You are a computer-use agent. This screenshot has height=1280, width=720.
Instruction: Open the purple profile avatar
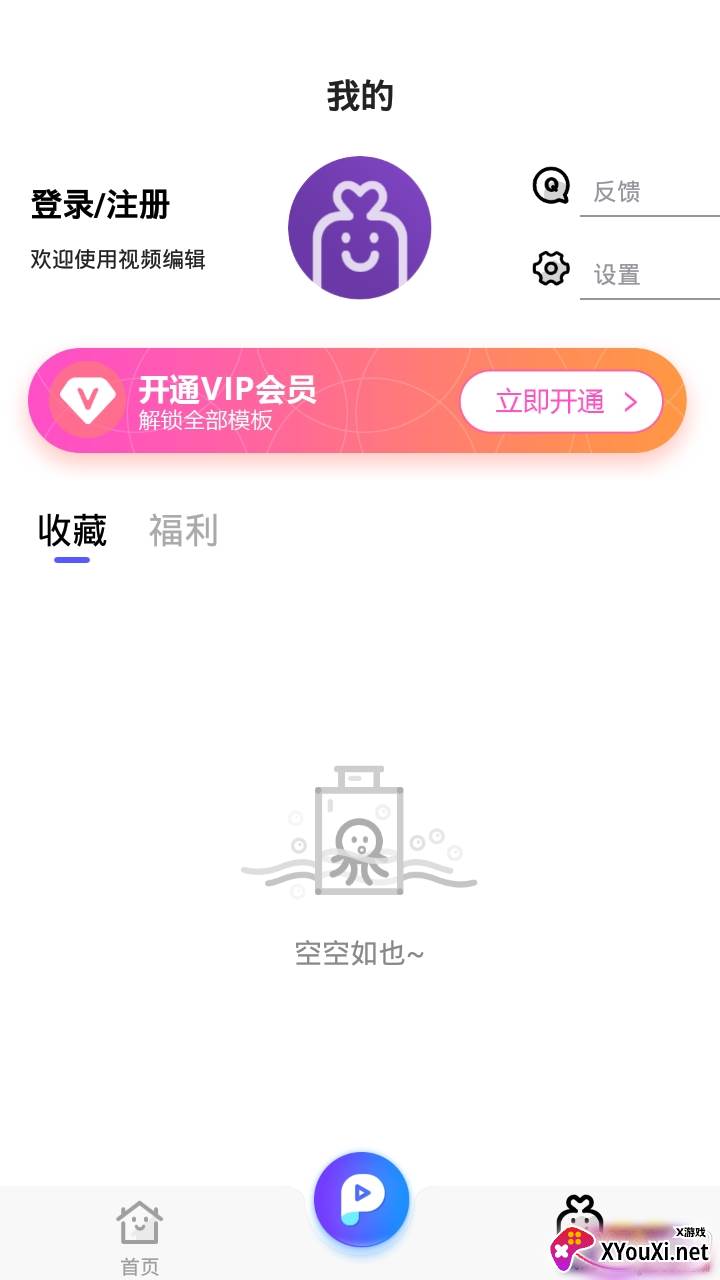tap(359, 228)
